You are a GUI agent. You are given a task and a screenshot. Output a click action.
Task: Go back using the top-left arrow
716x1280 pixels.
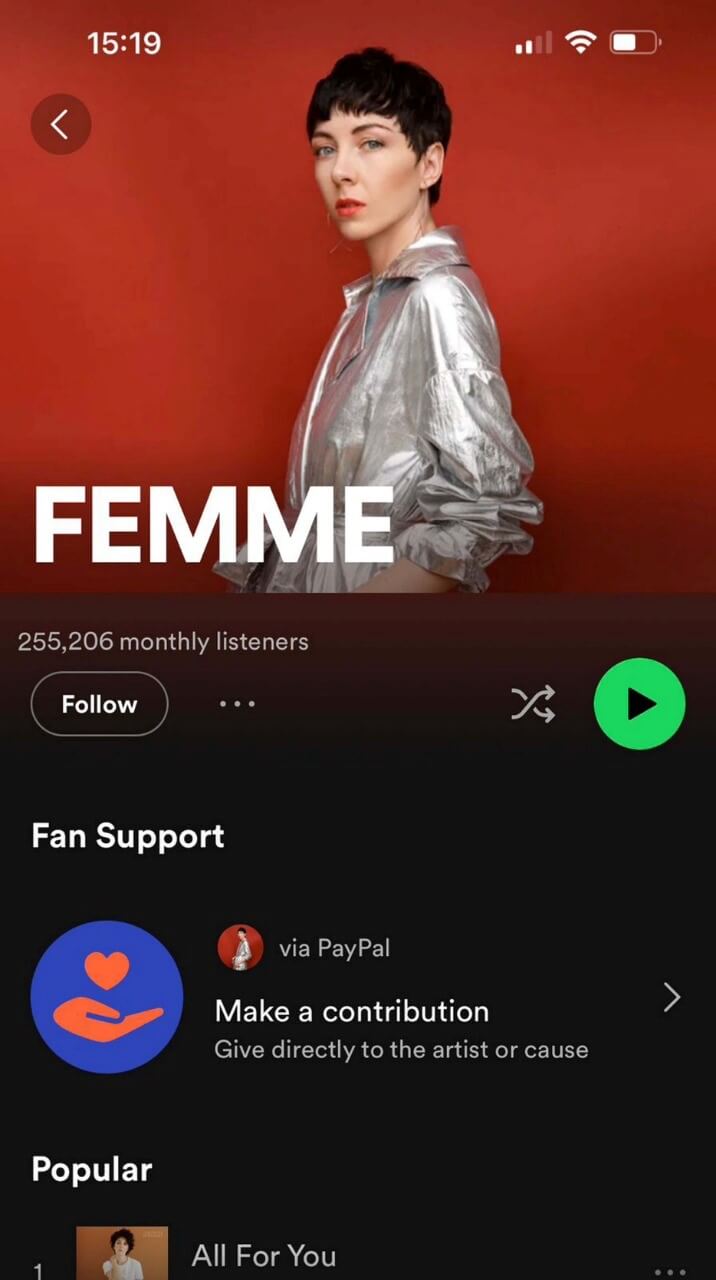coord(60,124)
